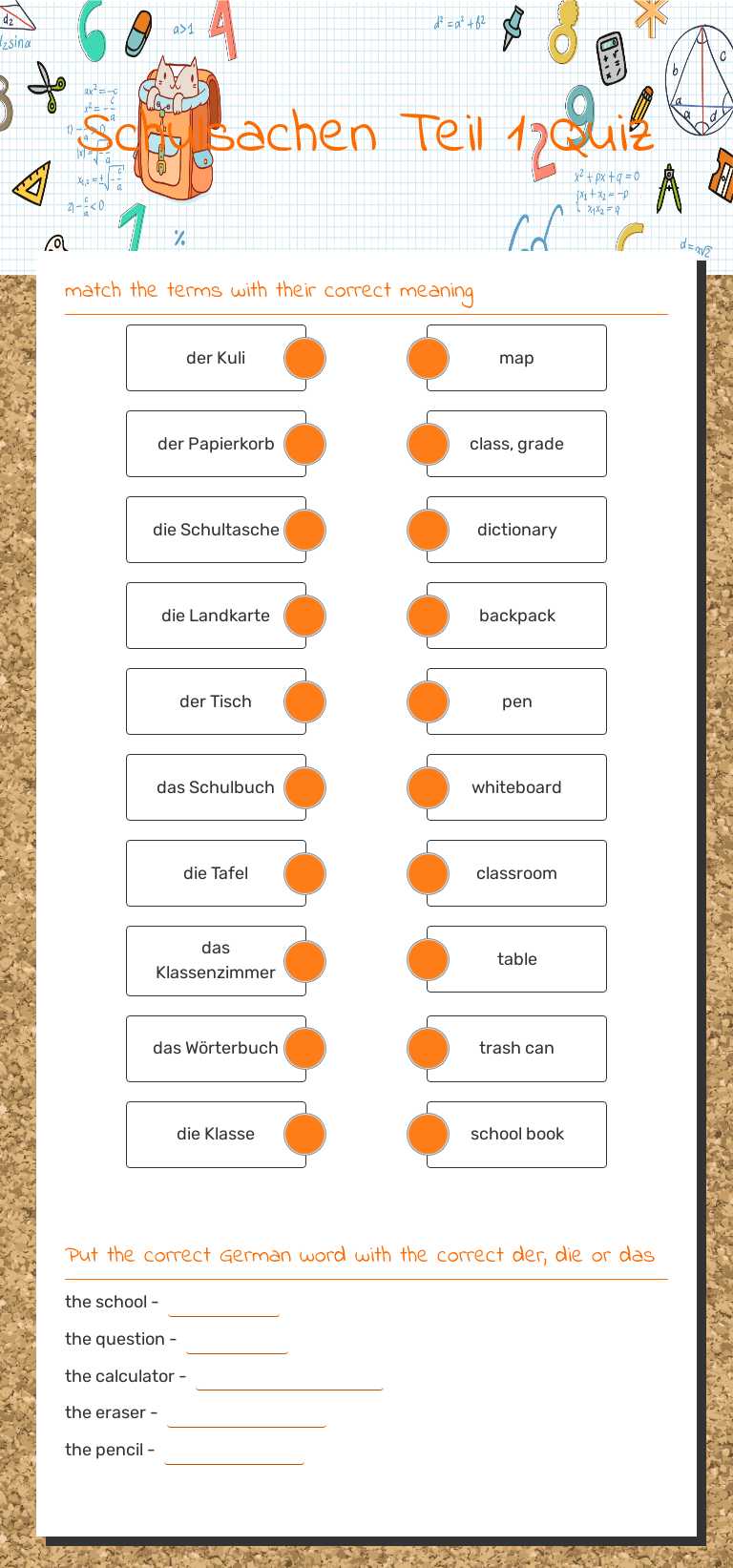Image resolution: width=733 pixels, height=1568 pixels.
Task: Select the term box labeled das Wörterbuch
Action: click(216, 1048)
